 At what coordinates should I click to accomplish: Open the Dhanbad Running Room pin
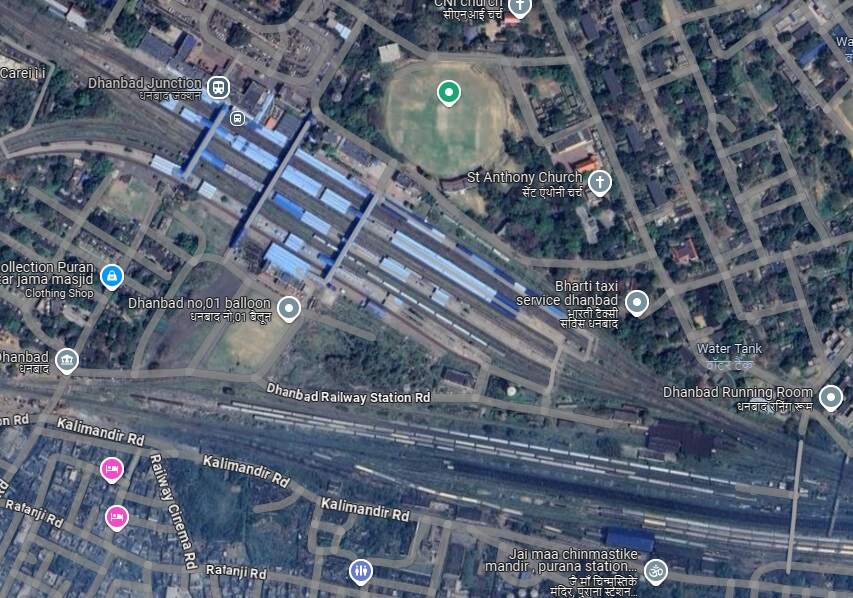[830, 398]
